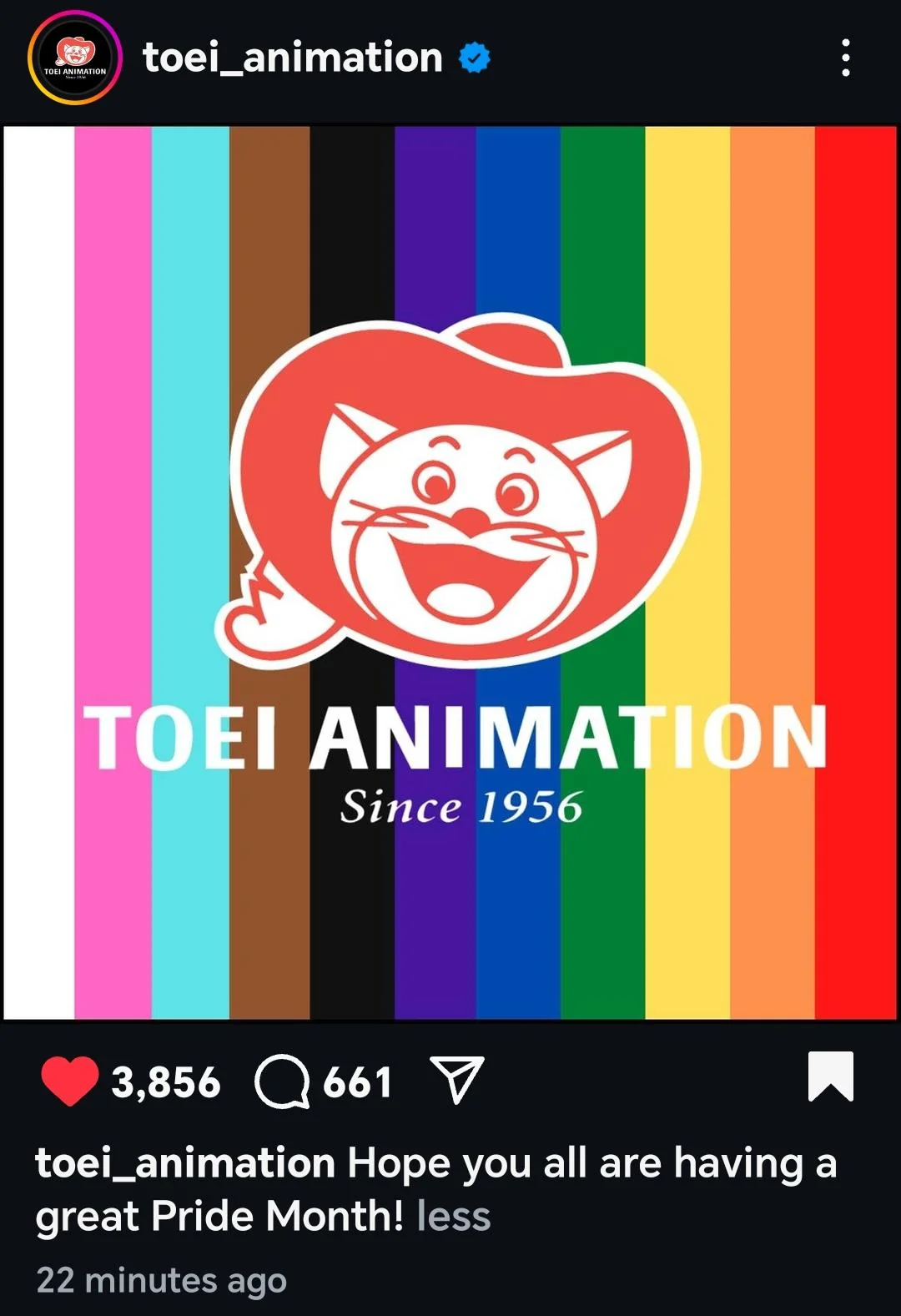Viewport: 901px width, 1316px height.
Task: Open the post's three-dot overflow menu
Action: (845, 58)
